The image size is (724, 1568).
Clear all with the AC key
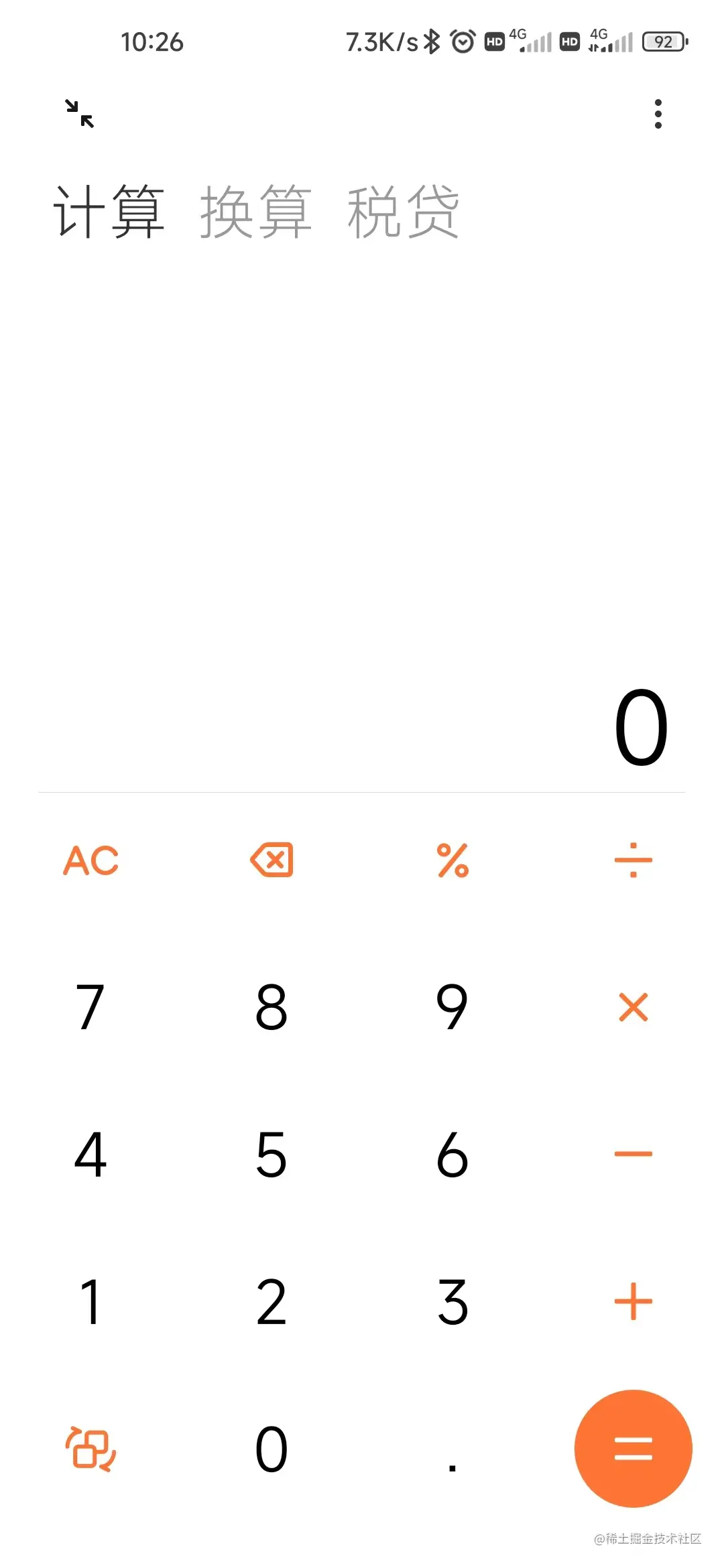click(x=91, y=860)
